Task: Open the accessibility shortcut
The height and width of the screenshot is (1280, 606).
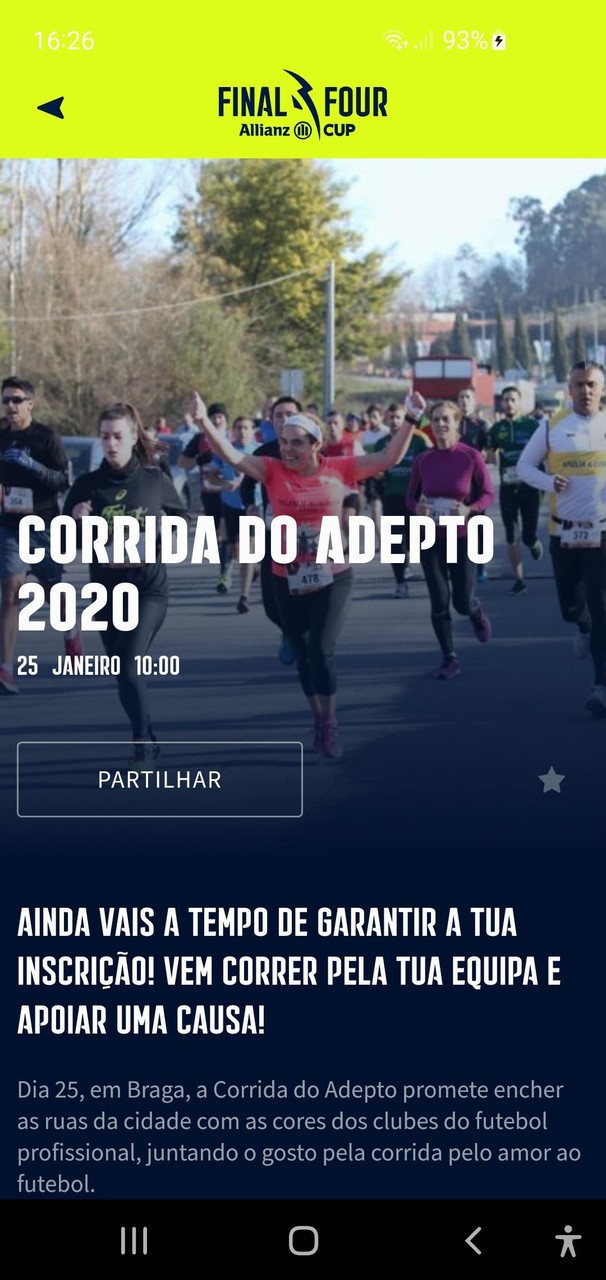Action: (568, 1241)
